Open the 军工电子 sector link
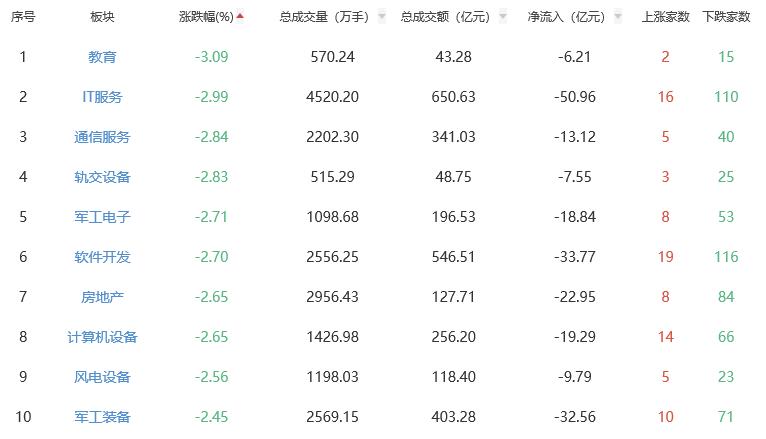766x439 pixels. [x=102, y=217]
